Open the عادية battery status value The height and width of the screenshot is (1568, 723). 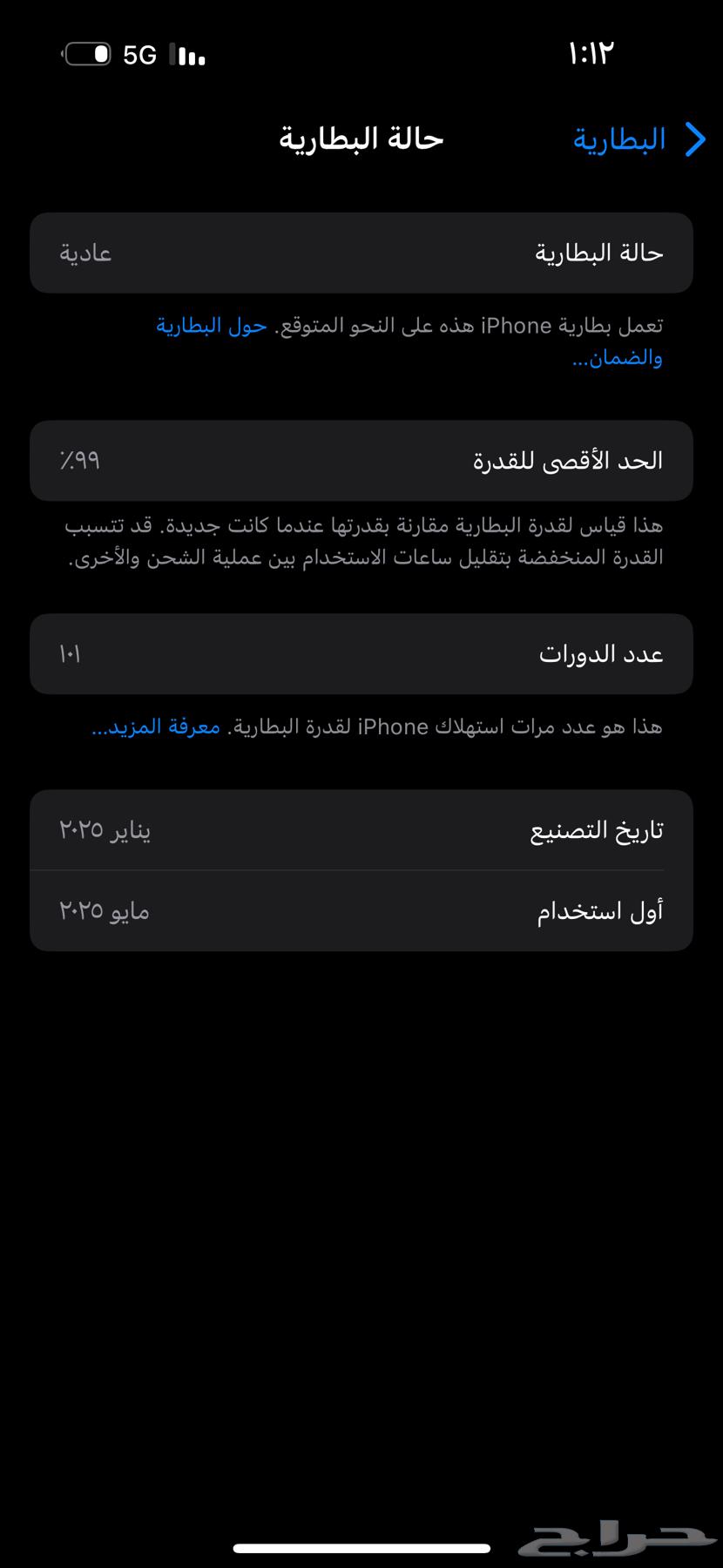84,252
